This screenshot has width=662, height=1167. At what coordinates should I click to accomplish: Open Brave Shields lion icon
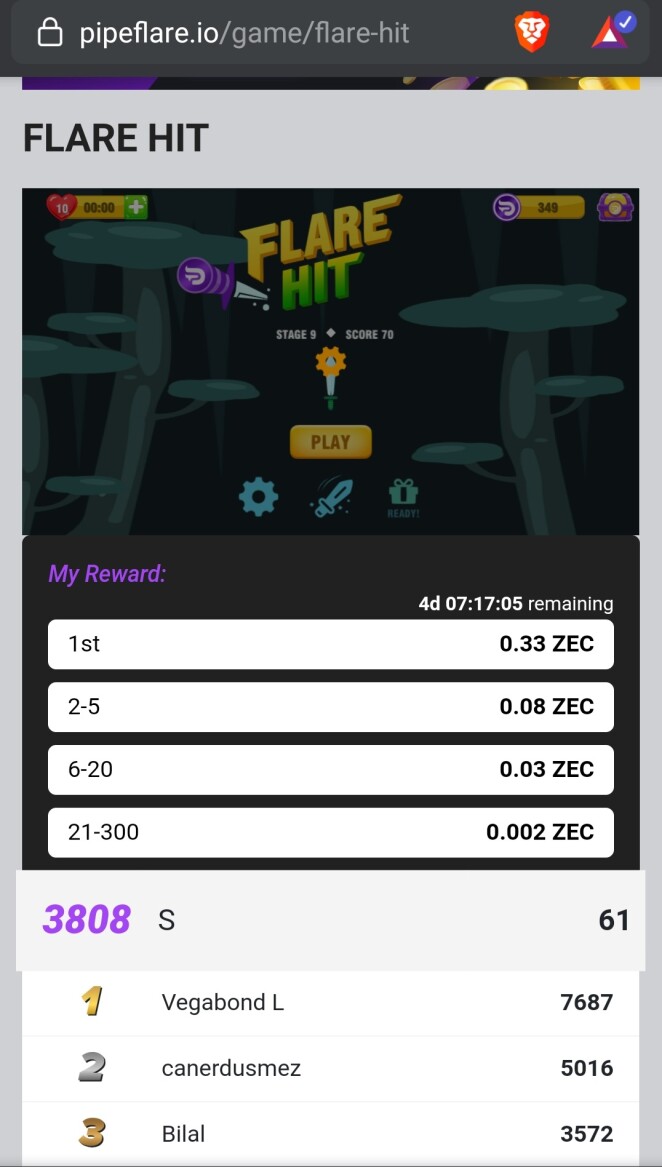[531, 33]
